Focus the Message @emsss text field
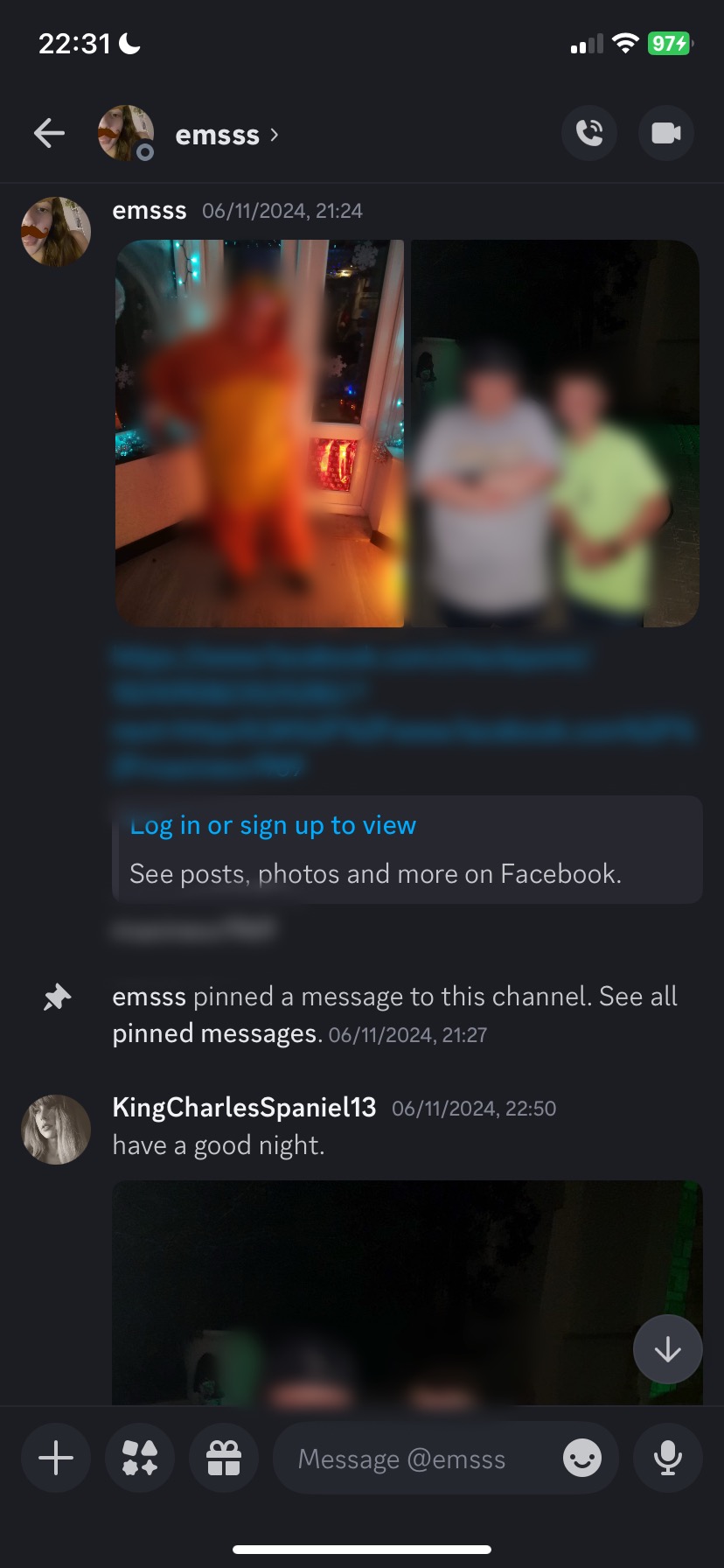Image resolution: width=724 pixels, height=1568 pixels. 411,1459
